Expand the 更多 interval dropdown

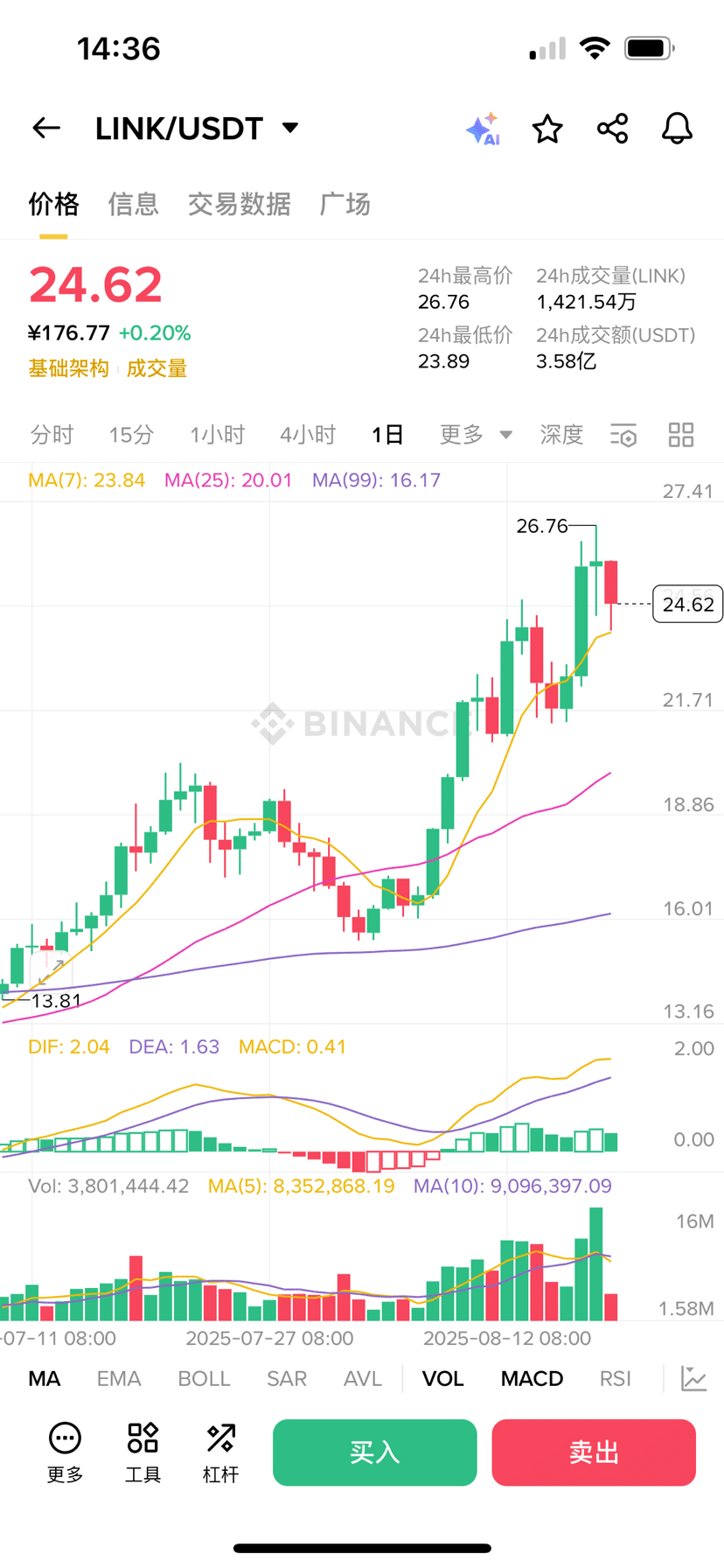pos(476,435)
